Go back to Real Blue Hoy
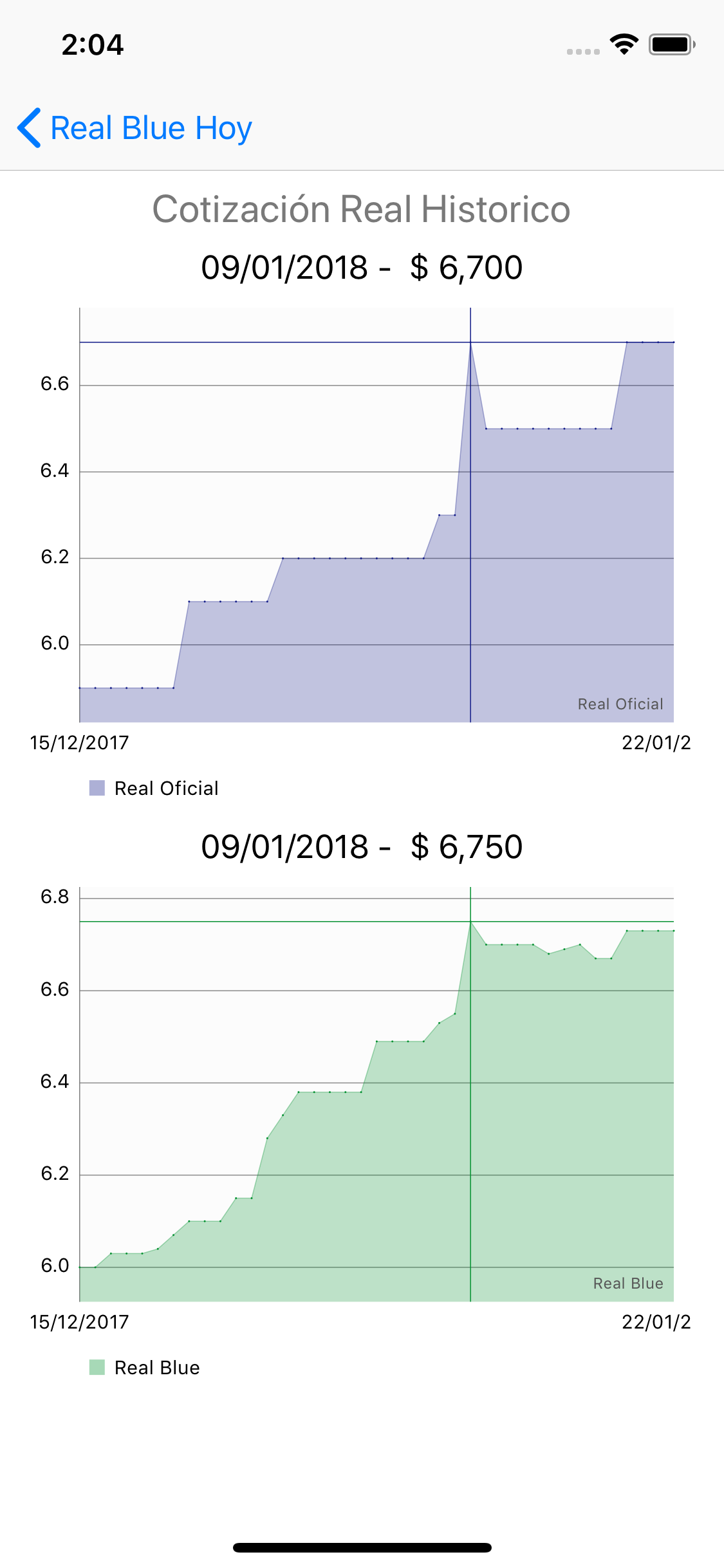 [x=135, y=127]
